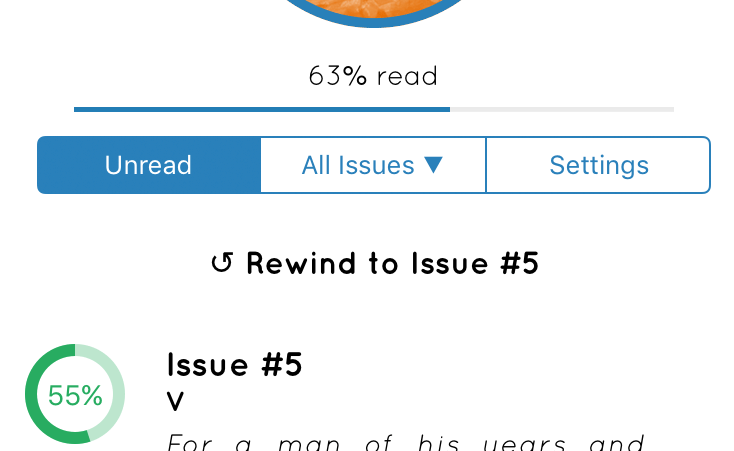Switch to the Unread tab

coord(149,165)
